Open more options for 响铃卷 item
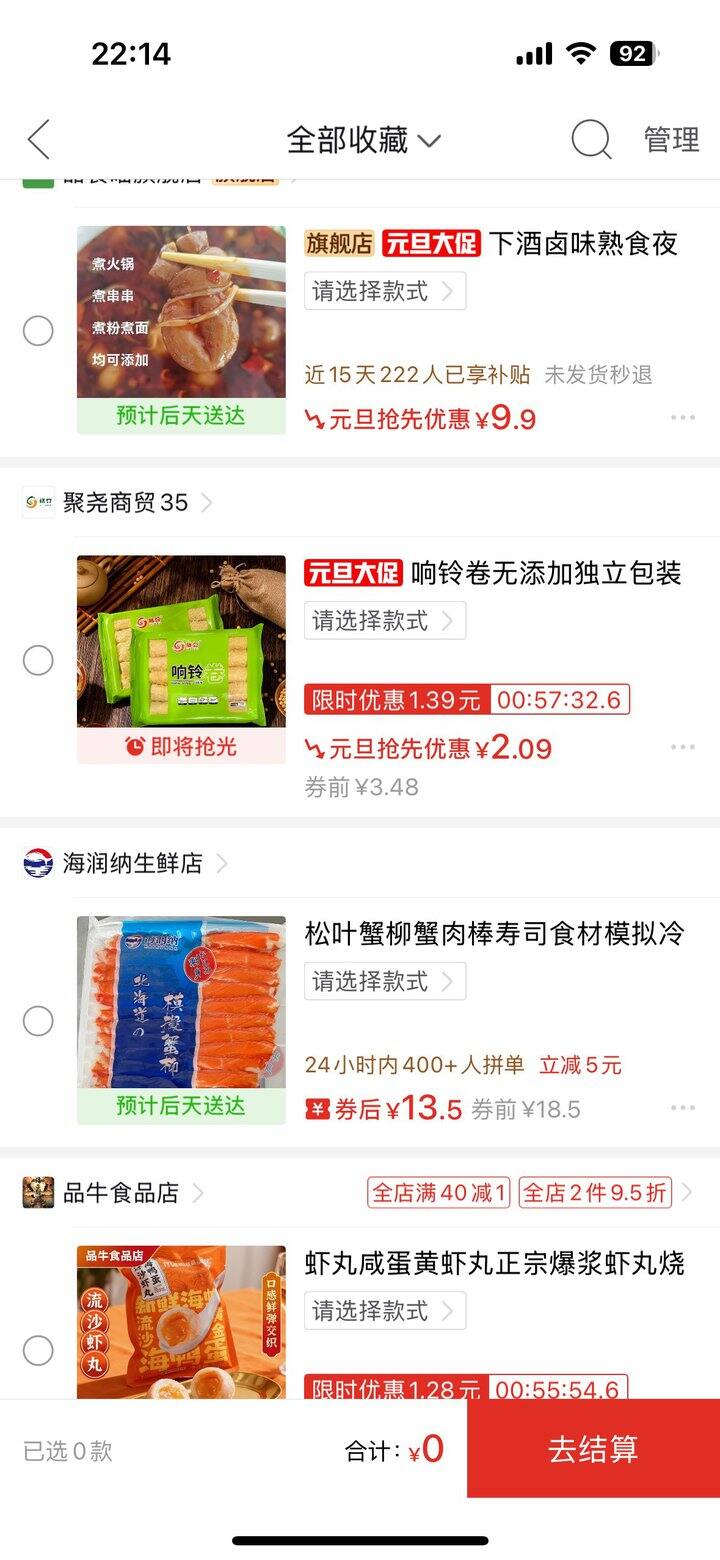720x1560 pixels. pos(683,747)
